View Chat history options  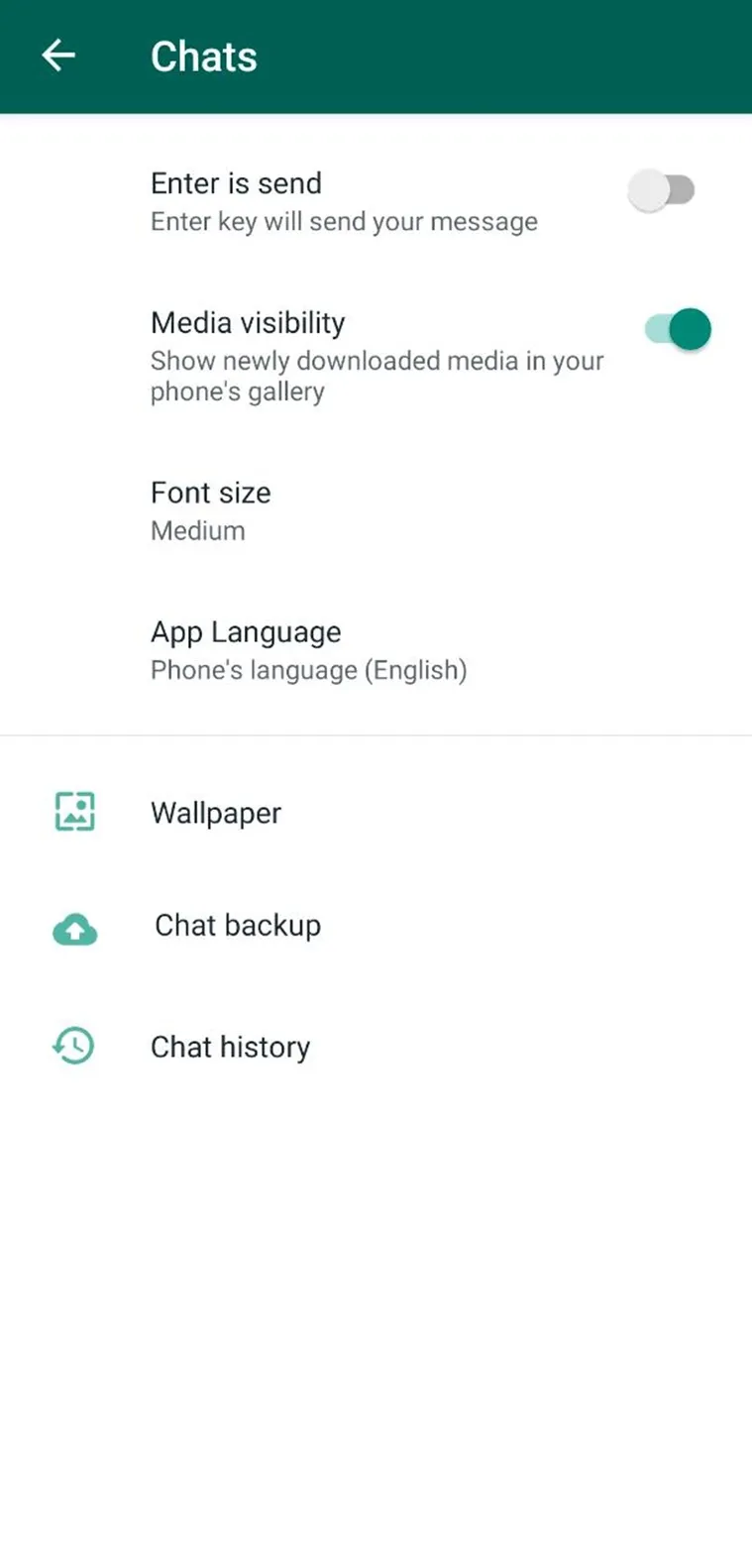coord(376,1047)
